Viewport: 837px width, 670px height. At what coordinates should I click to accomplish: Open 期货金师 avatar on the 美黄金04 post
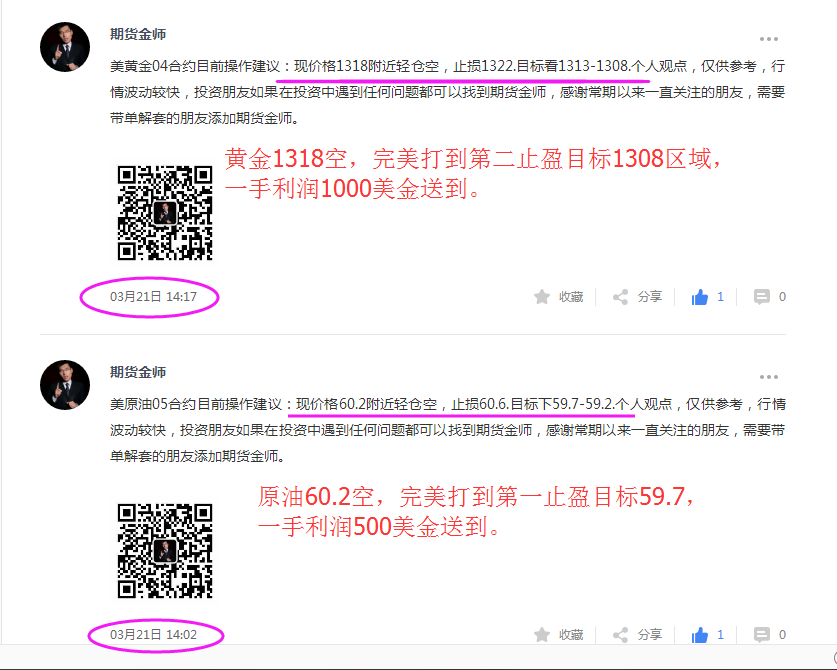coord(65,46)
